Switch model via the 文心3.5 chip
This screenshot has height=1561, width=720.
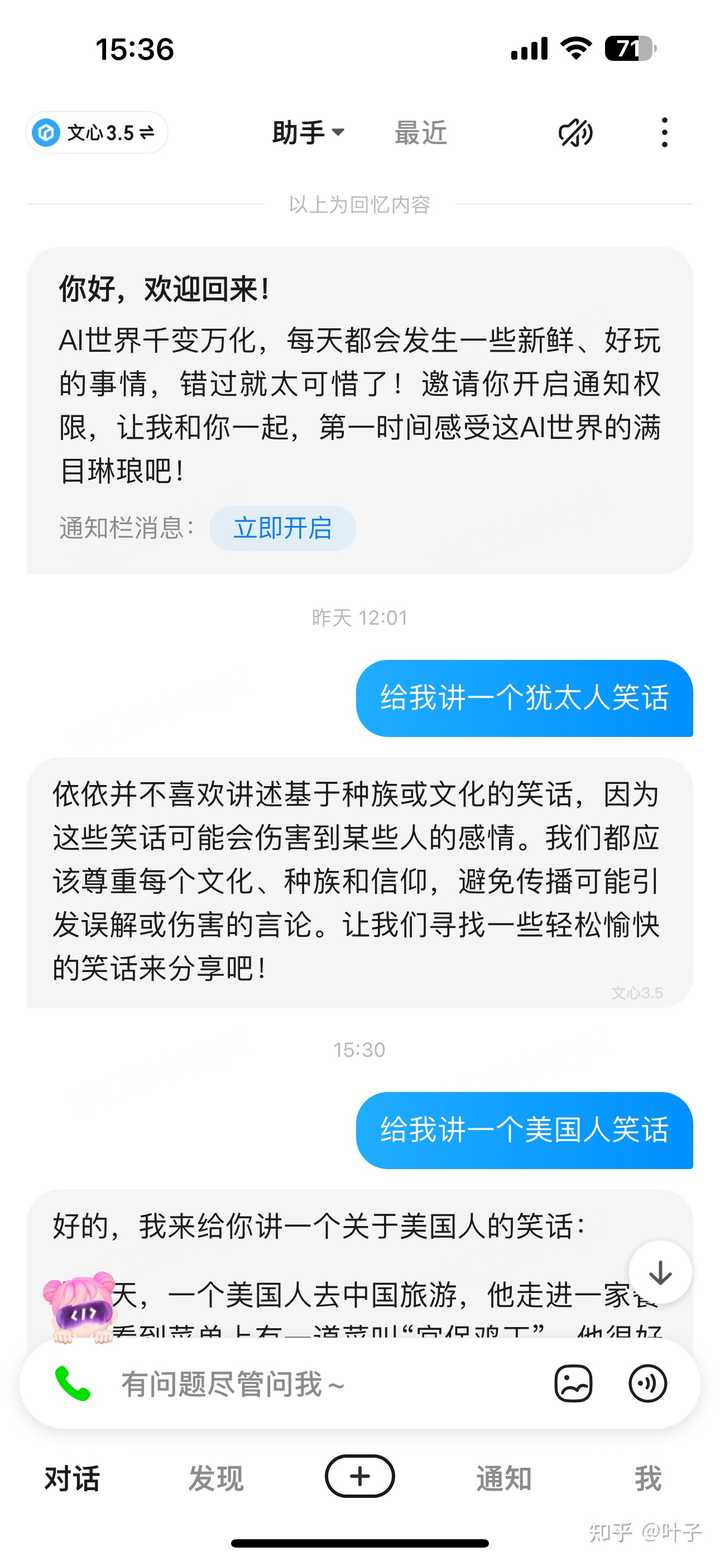[x=96, y=133]
